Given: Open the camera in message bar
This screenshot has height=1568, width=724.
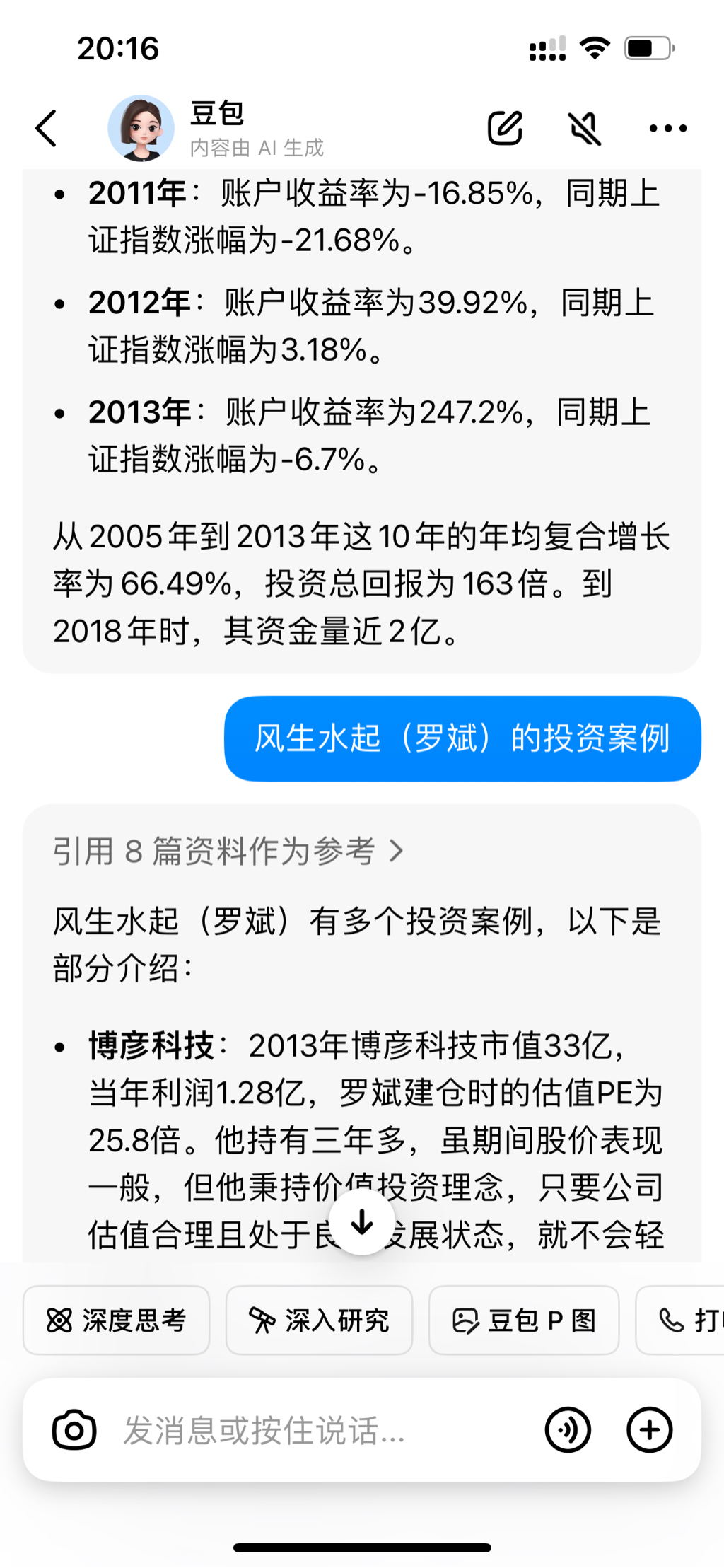Looking at the screenshot, I should (x=74, y=1429).
